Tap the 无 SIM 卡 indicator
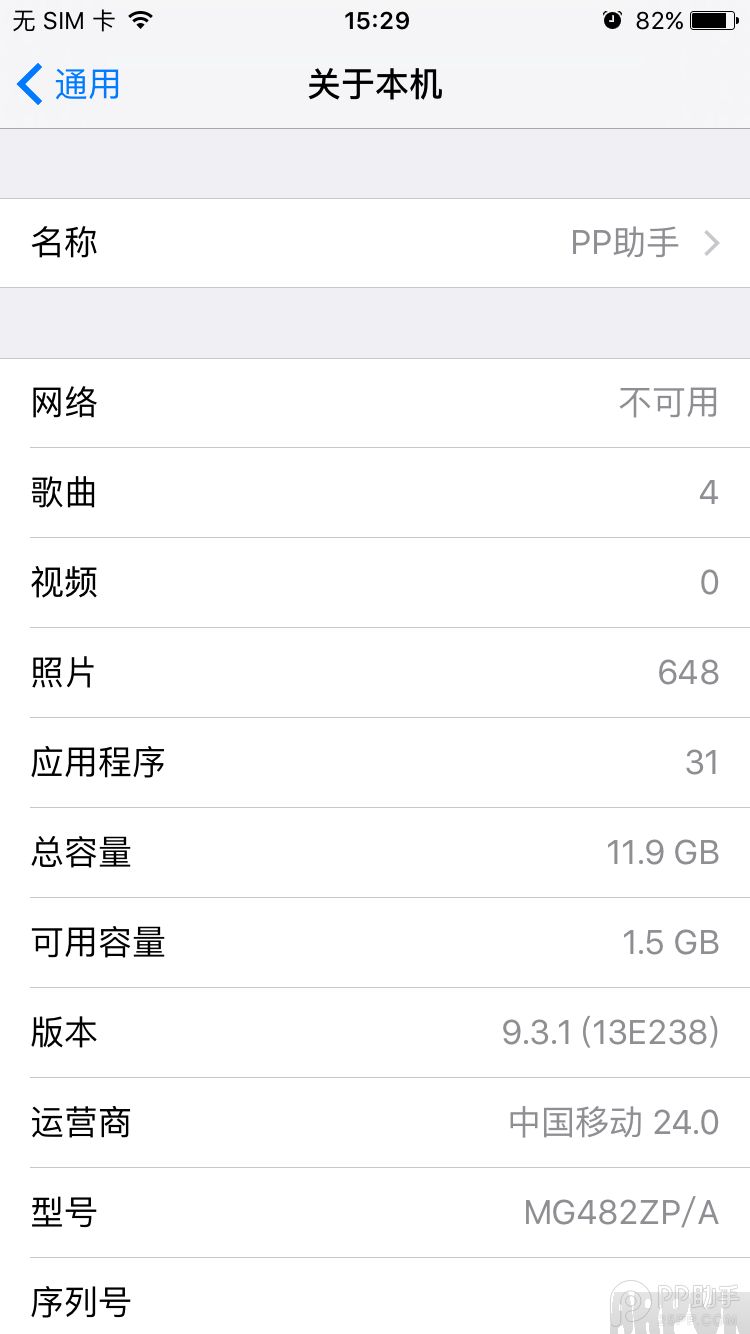The image size is (750, 1334). pos(60,20)
